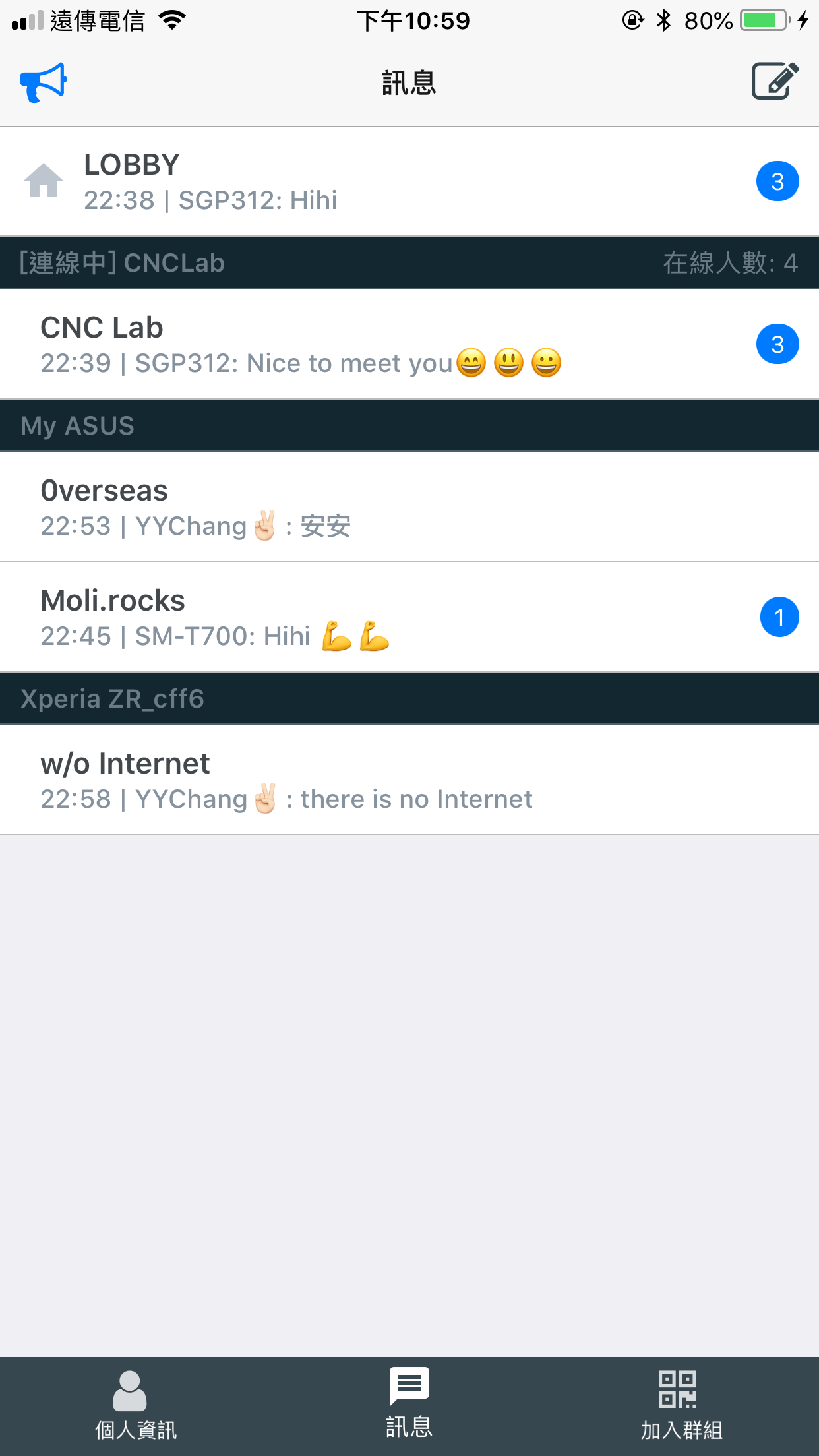Image resolution: width=819 pixels, height=1456 pixels.
Task: Open the w/o Internet chat
Action: tap(409, 780)
